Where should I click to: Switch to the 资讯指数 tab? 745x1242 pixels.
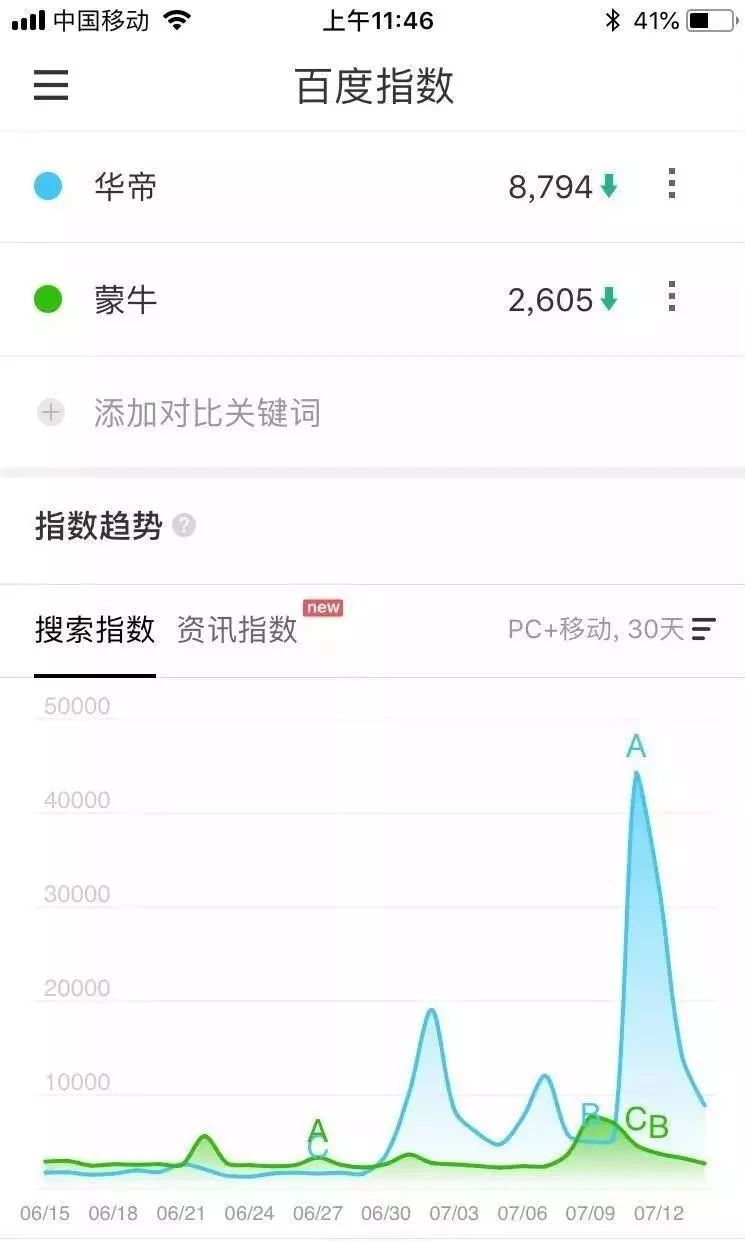coord(237,629)
